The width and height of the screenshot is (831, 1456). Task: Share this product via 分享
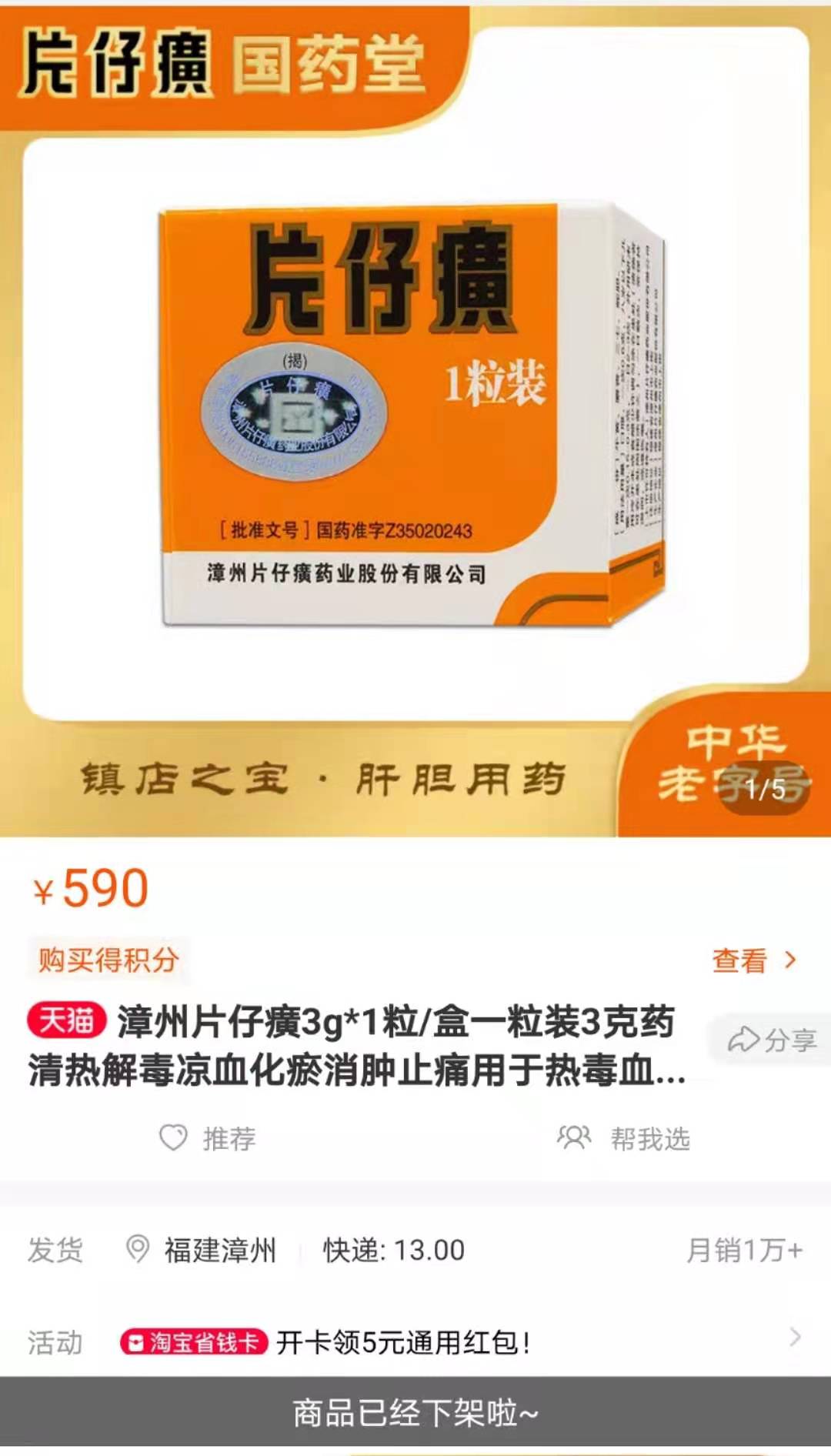[772, 1040]
